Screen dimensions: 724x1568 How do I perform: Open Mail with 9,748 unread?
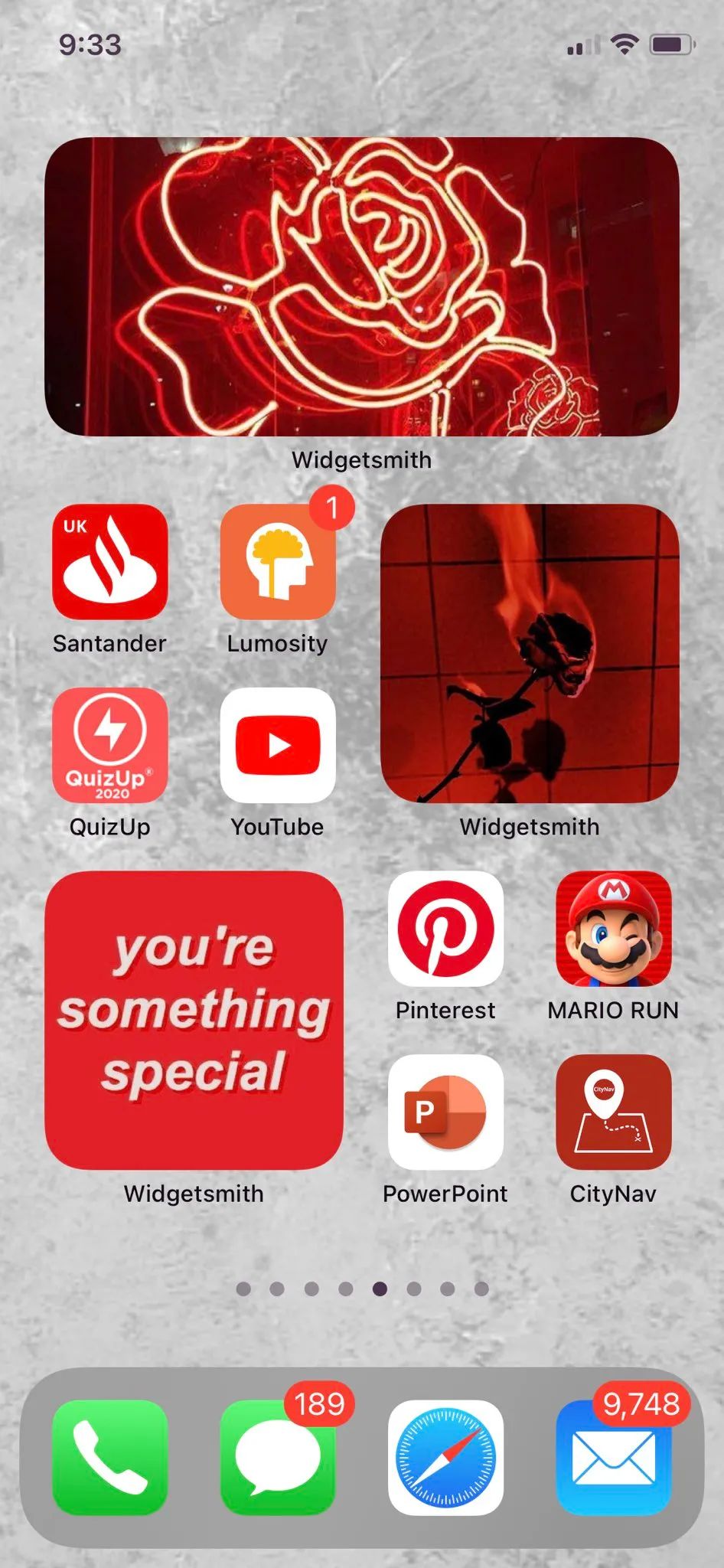pos(613,1457)
